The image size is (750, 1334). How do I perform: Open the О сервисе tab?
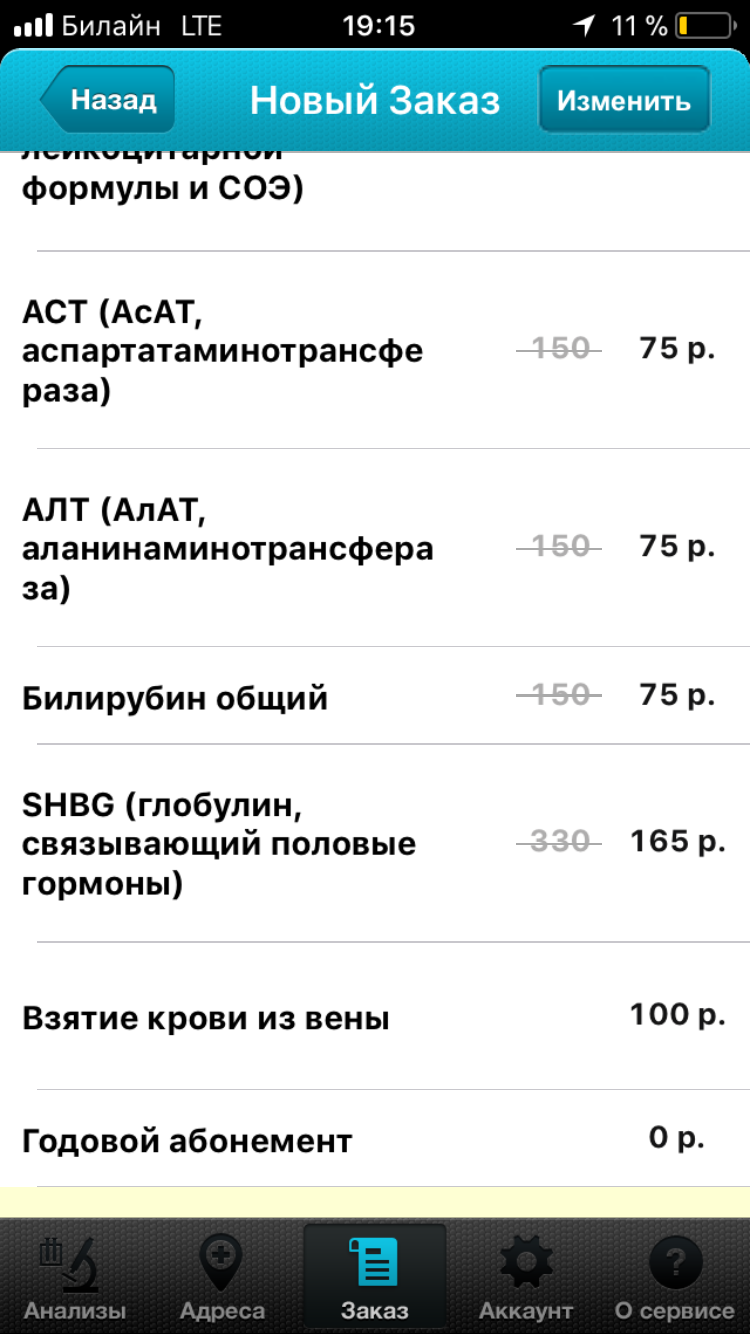pos(674,1277)
